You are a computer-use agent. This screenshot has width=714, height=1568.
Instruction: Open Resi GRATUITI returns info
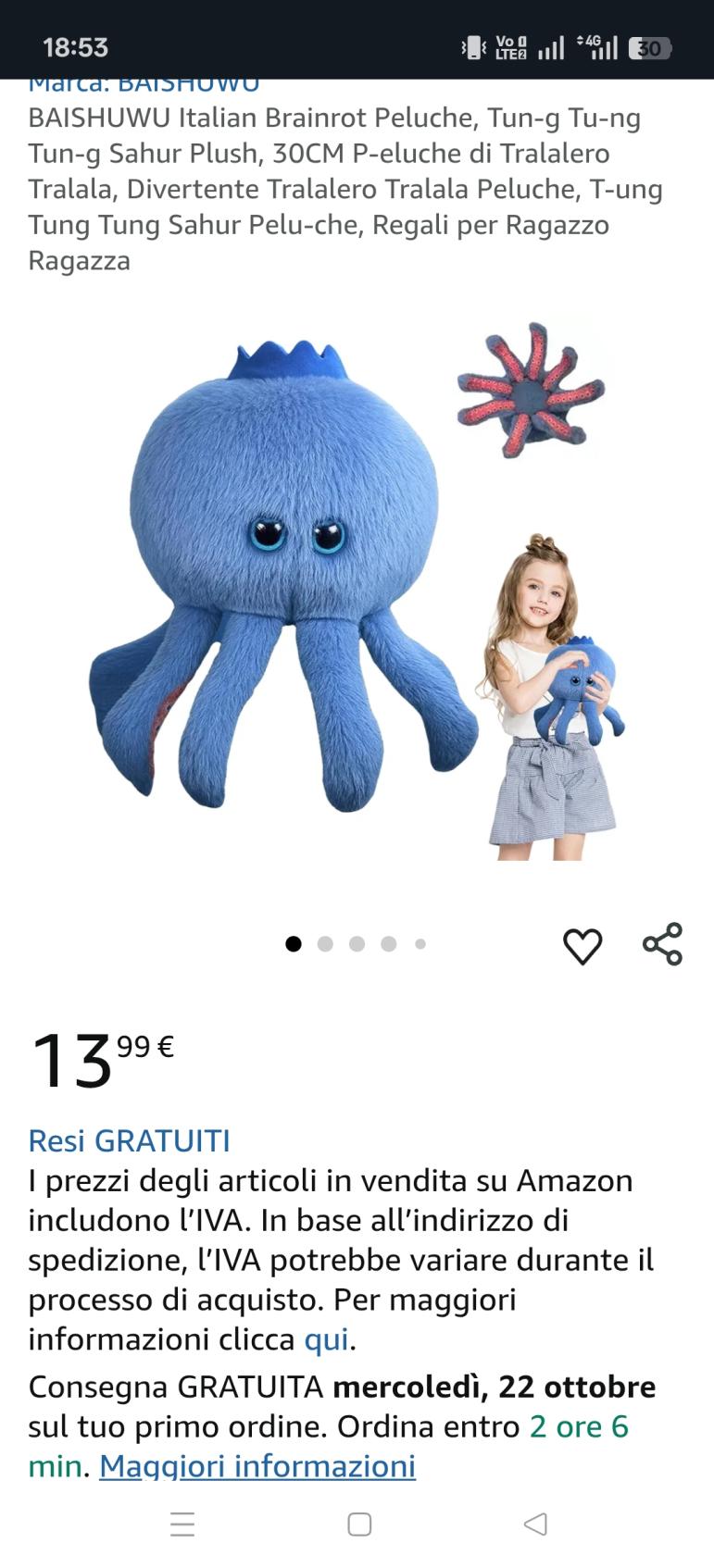(x=129, y=1140)
